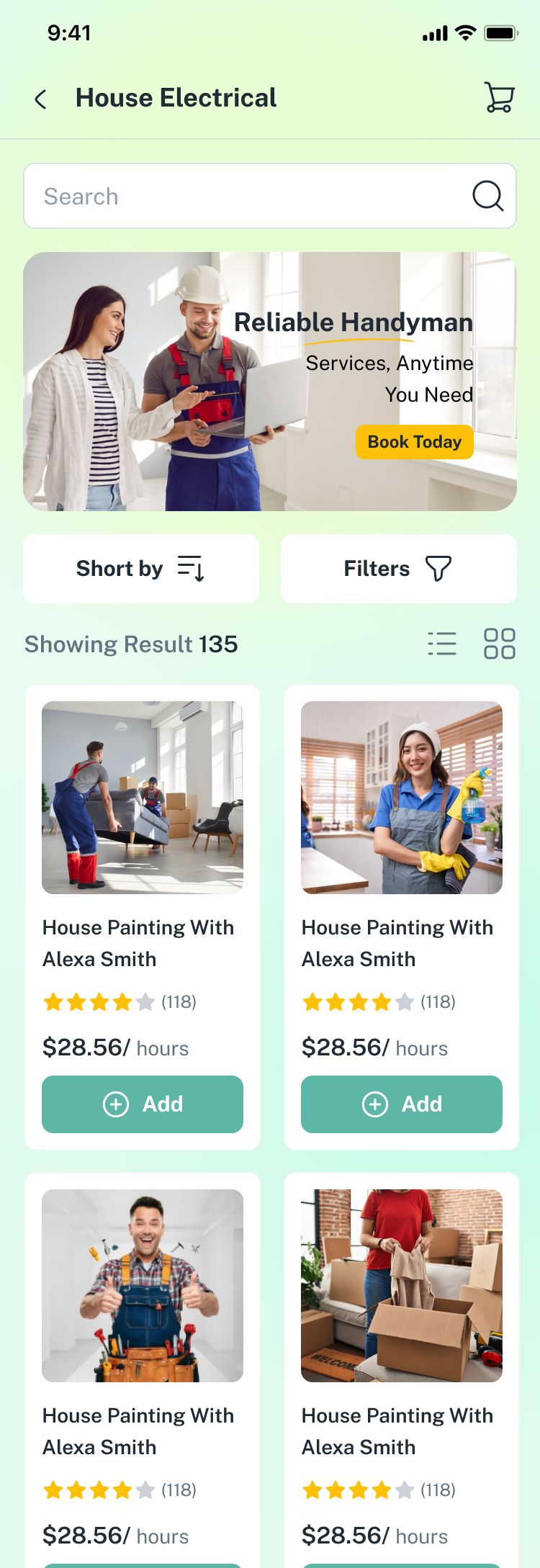Focus the Search text field
This screenshot has width=540, height=1568.
click(x=245, y=197)
